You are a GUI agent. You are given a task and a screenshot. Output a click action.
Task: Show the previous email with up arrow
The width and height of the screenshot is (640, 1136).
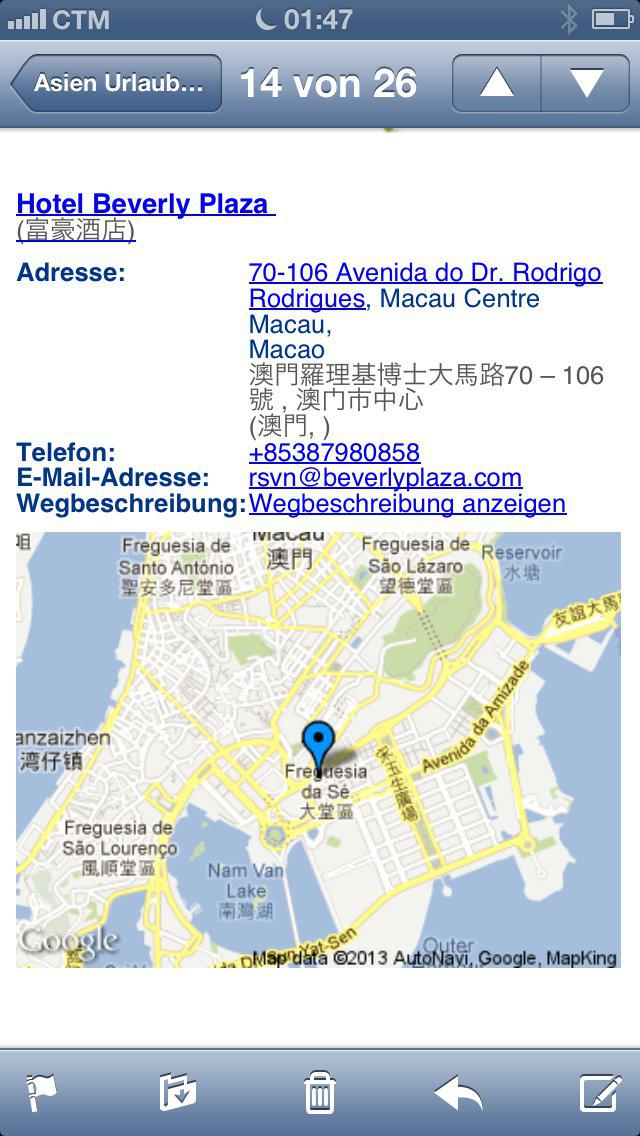point(496,83)
